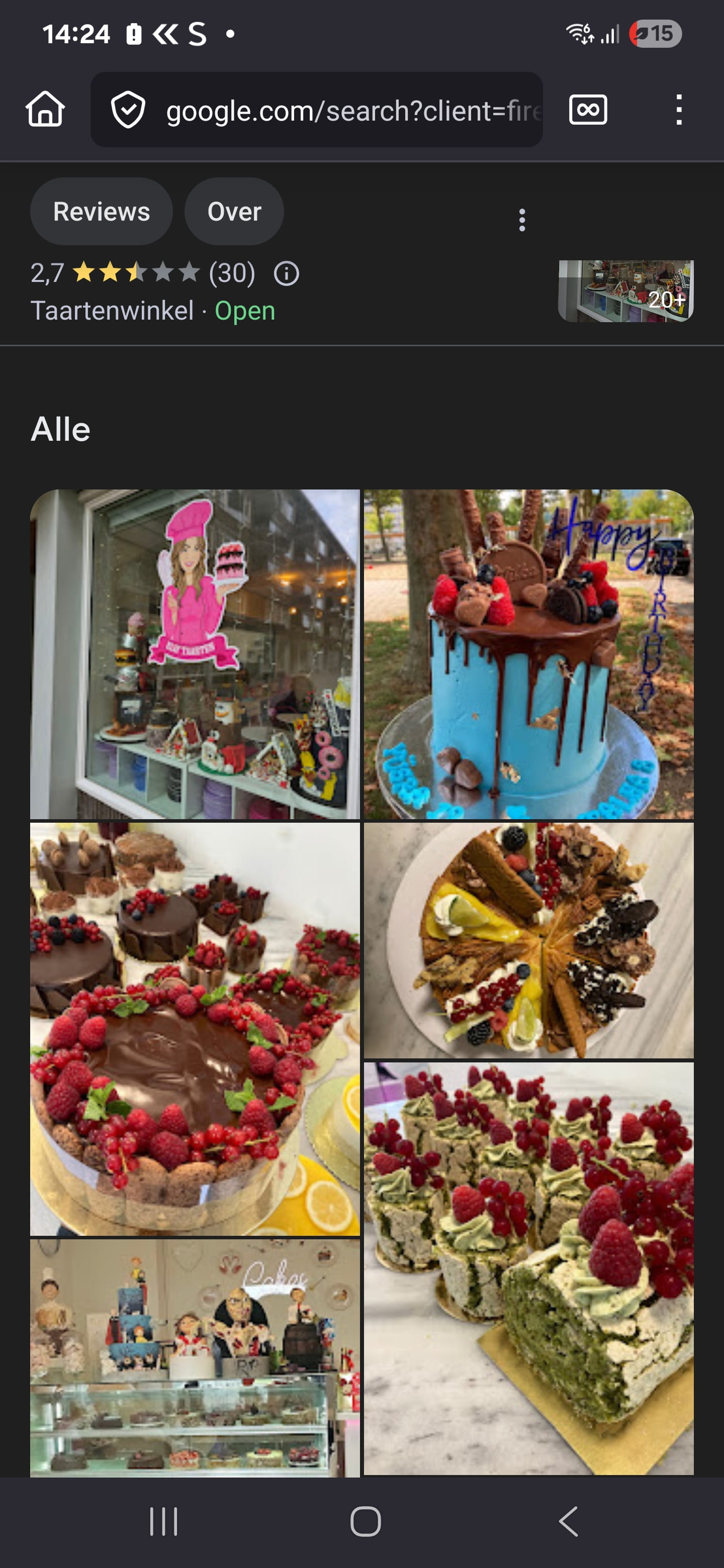Image resolution: width=724 pixels, height=1568 pixels.
Task: View the chocolate raspberry cake photo
Action: click(x=195, y=1029)
